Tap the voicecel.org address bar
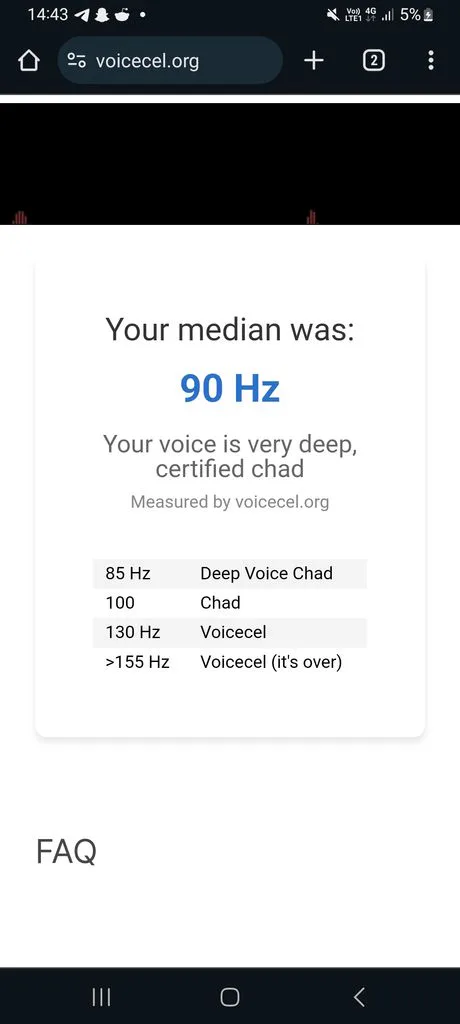 click(171, 61)
